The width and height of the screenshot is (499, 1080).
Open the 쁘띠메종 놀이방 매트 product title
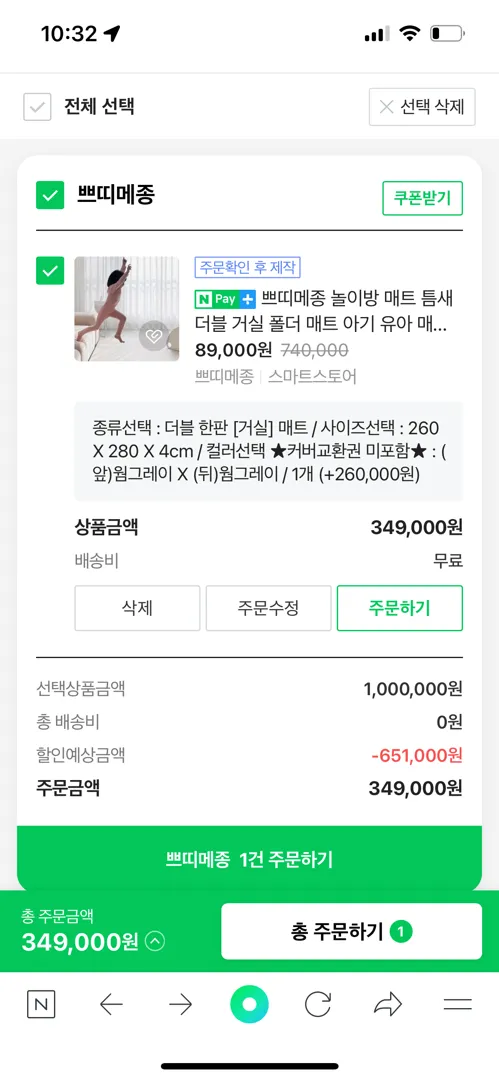pyautogui.click(x=324, y=312)
